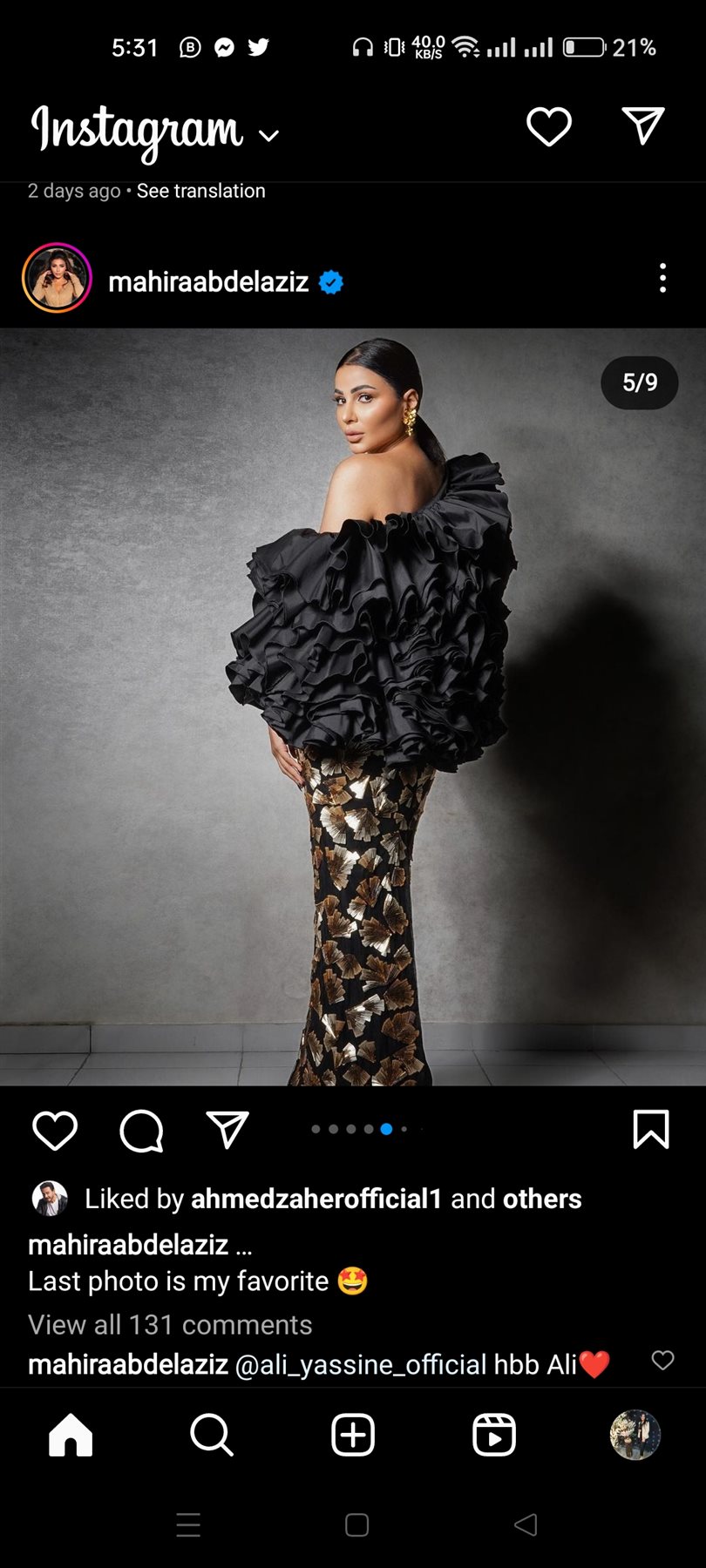View mahiraabdelaziz's story from the profile picture
The width and height of the screenshot is (706, 1568).
[x=57, y=279]
